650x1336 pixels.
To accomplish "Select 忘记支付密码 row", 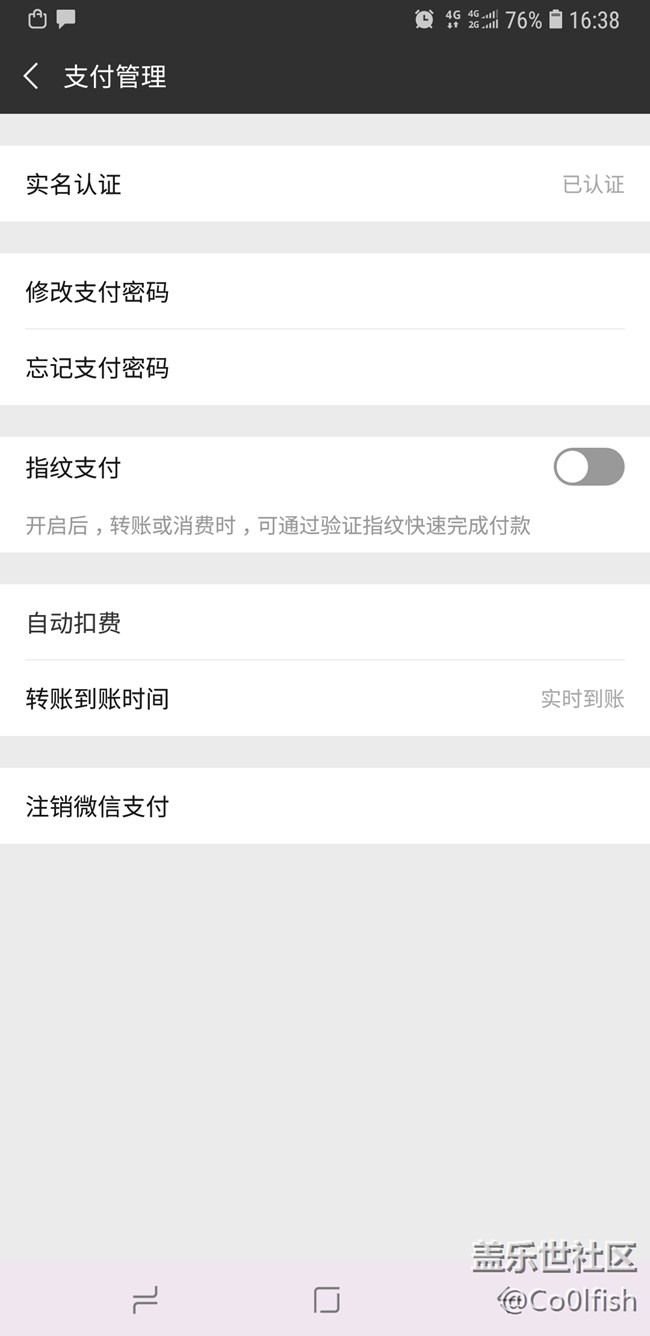I will click(x=324, y=368).
